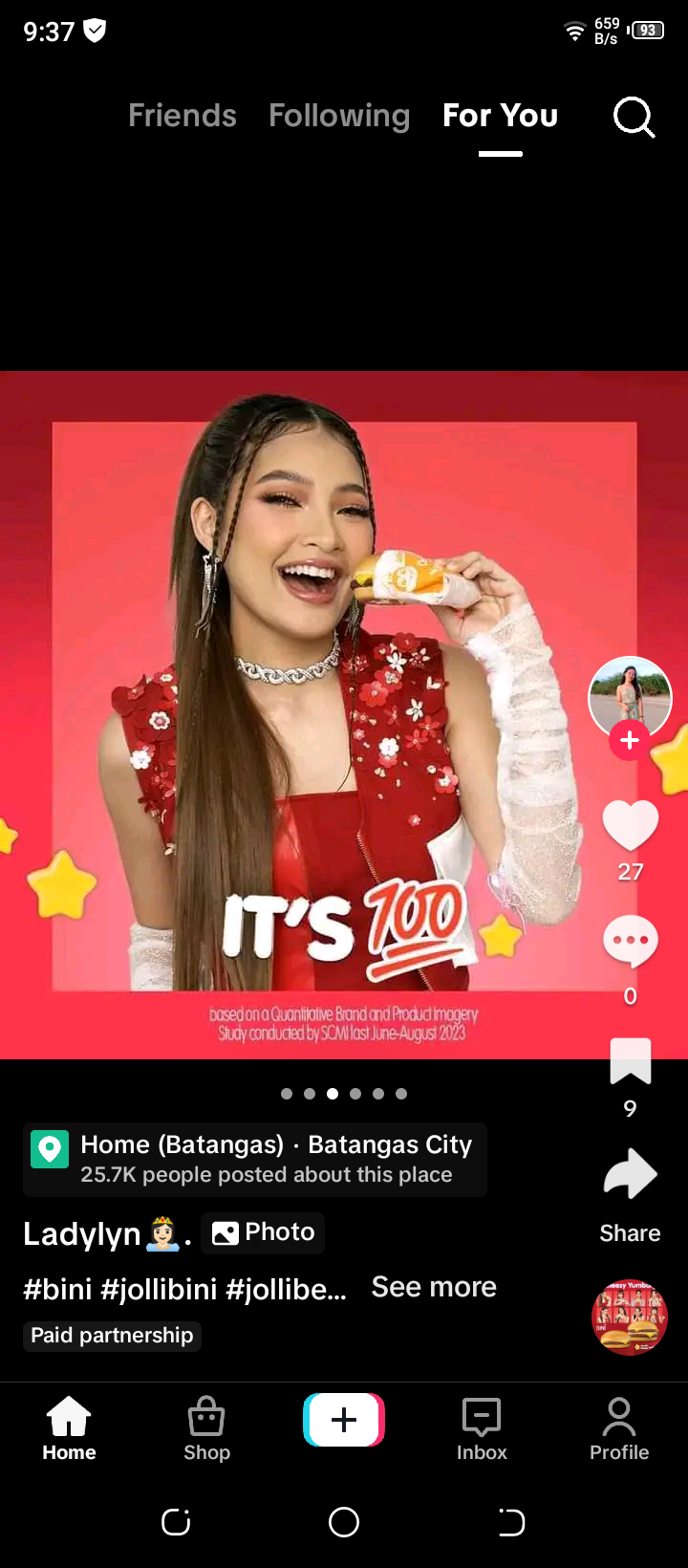The height and width of the screenshot is (1568, 688).
Task: Open the Profile tab
Action: coord(619,1429)
